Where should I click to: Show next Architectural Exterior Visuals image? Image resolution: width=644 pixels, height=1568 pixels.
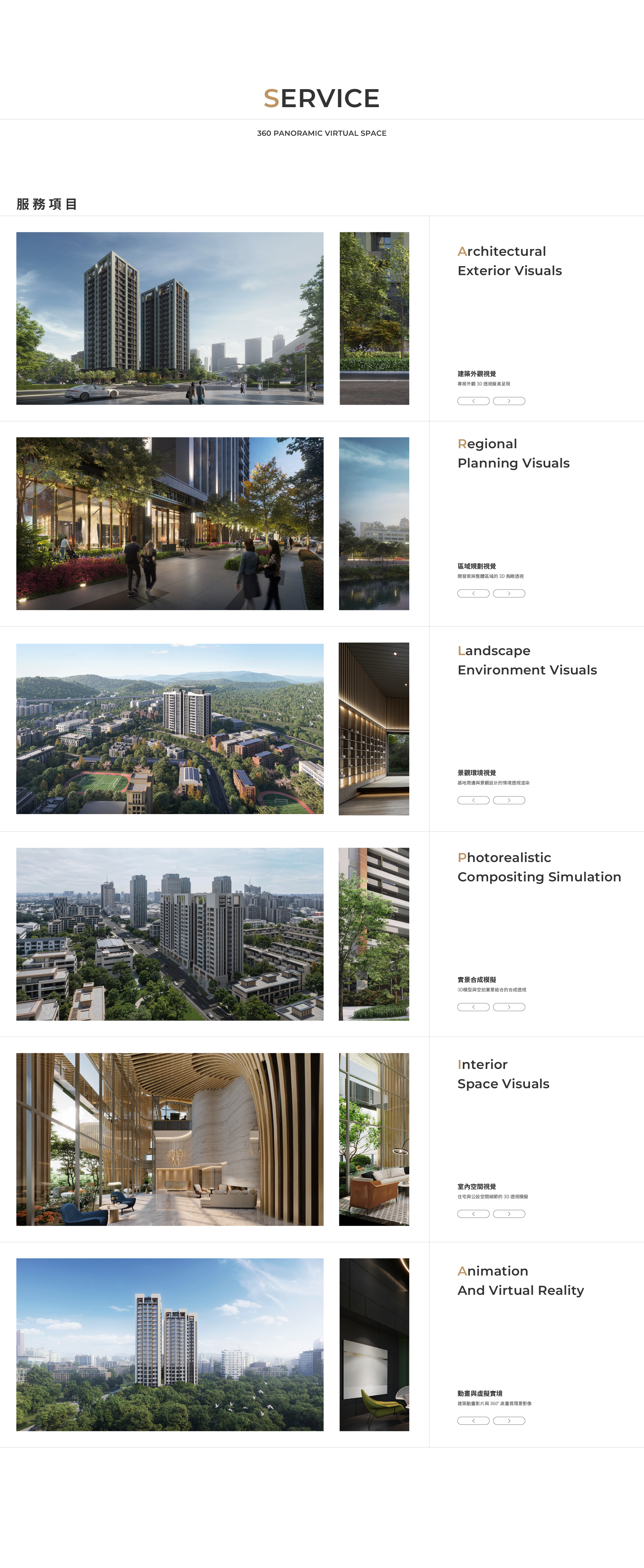[509, 401]
